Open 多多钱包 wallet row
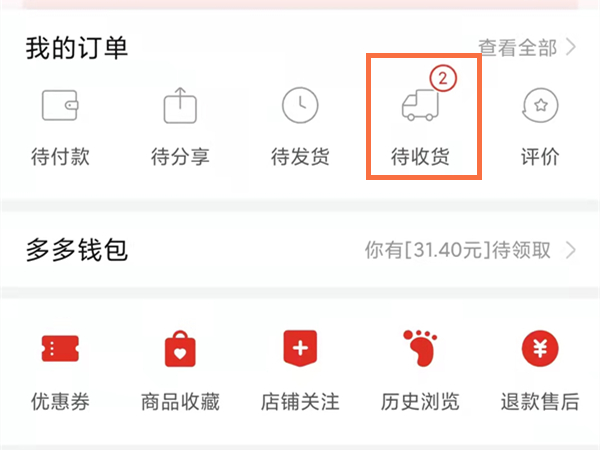Image resolution: width=600 pixels, height=450 pixels. tap(300, 249)
